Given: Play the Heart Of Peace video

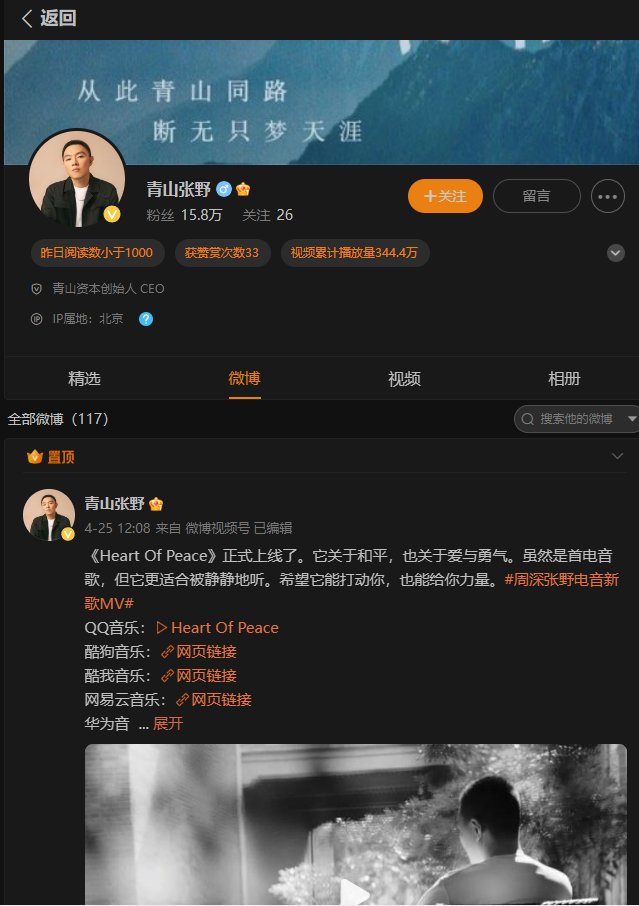Looking at the screenshot, I should click(353, 890).
